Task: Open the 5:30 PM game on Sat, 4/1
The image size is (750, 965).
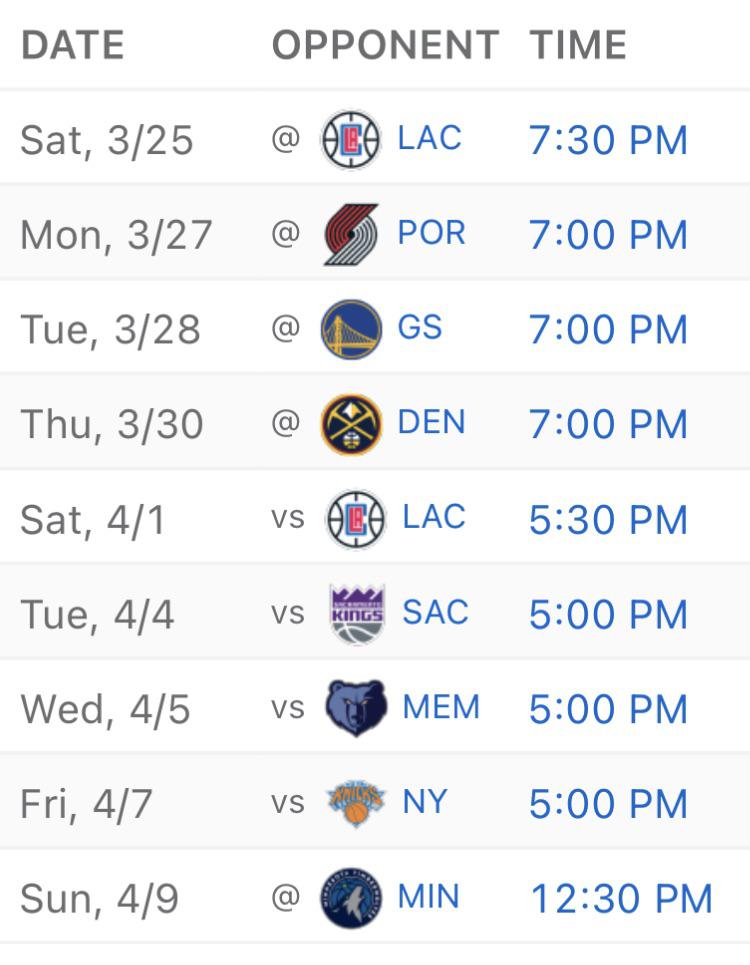Action: [x=608, y=520]
